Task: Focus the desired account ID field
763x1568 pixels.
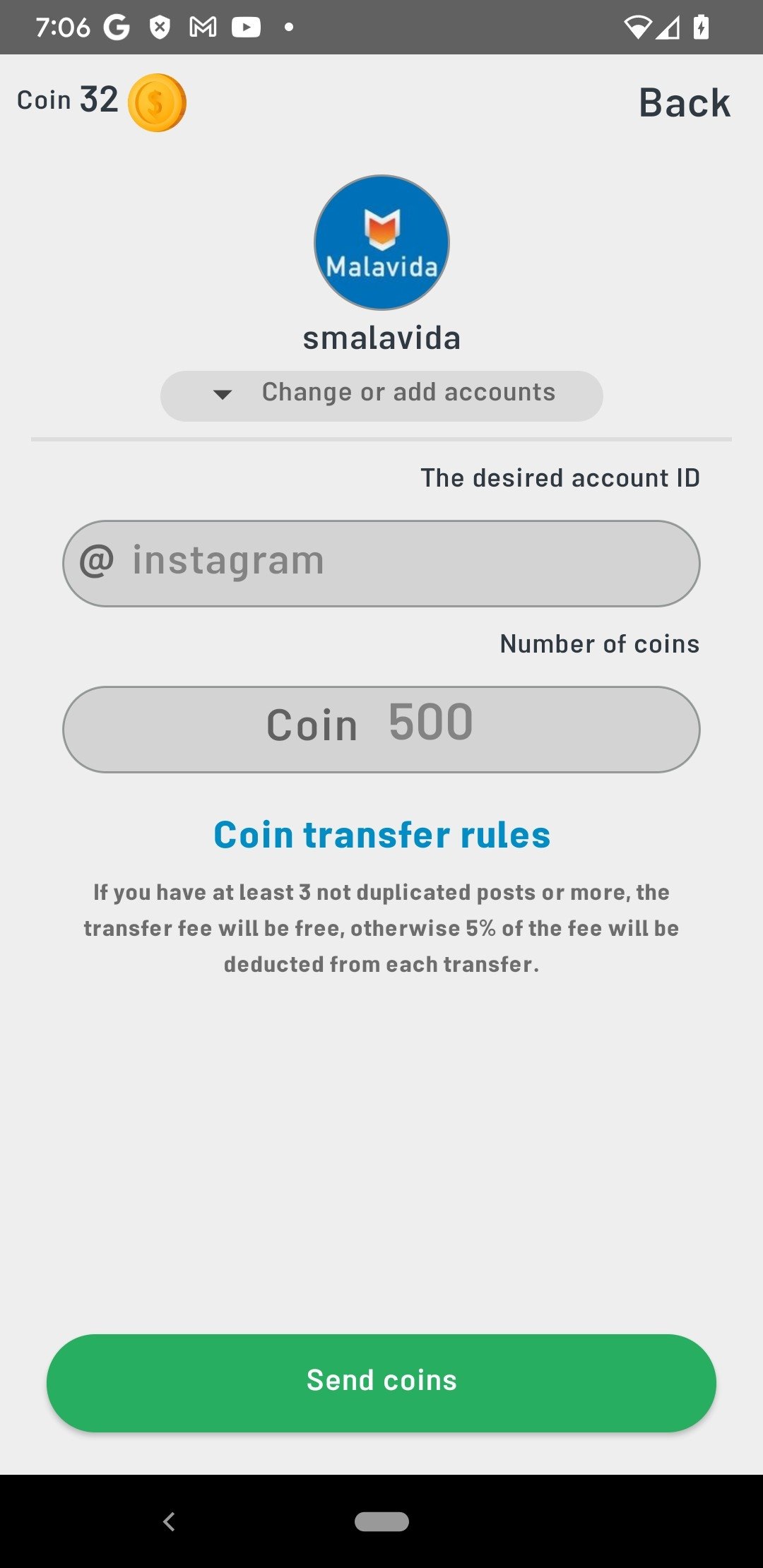Action: coord(381,564)
